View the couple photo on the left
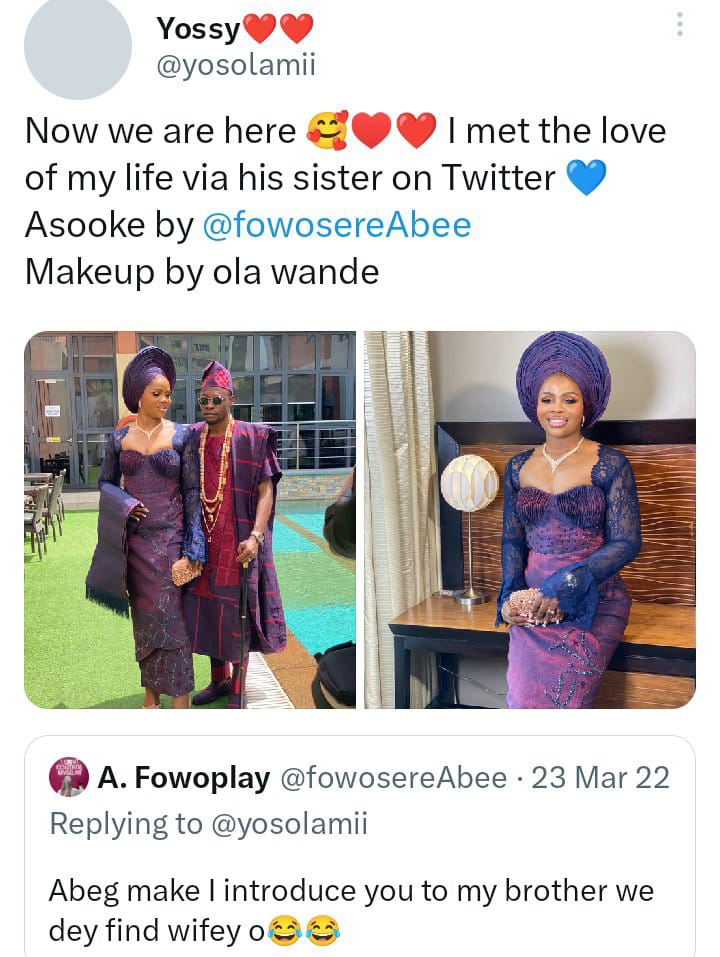Screen dimensions: 720x957 [x=190, y=520]
